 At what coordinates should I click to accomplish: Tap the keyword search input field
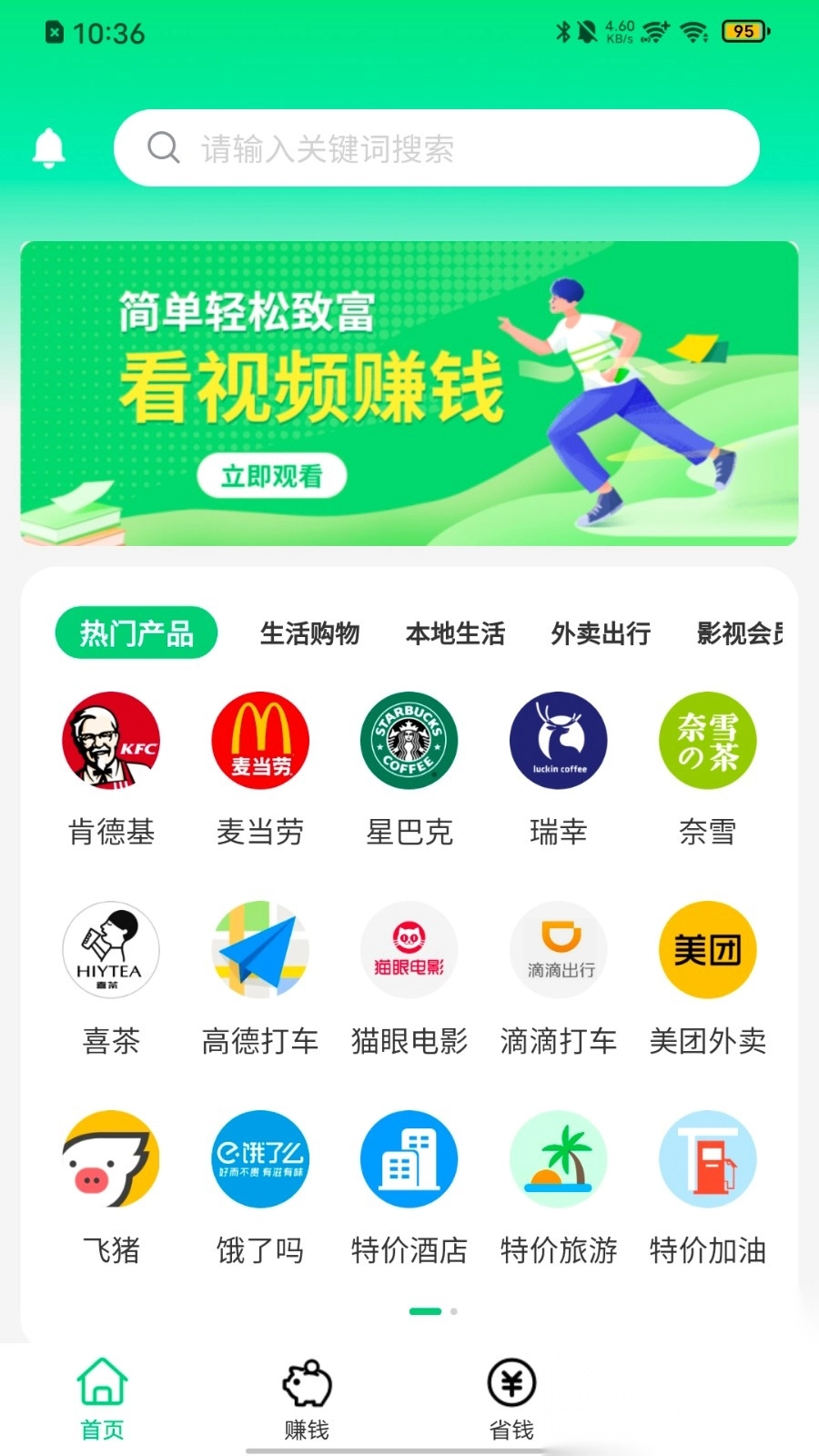point(435,148)
